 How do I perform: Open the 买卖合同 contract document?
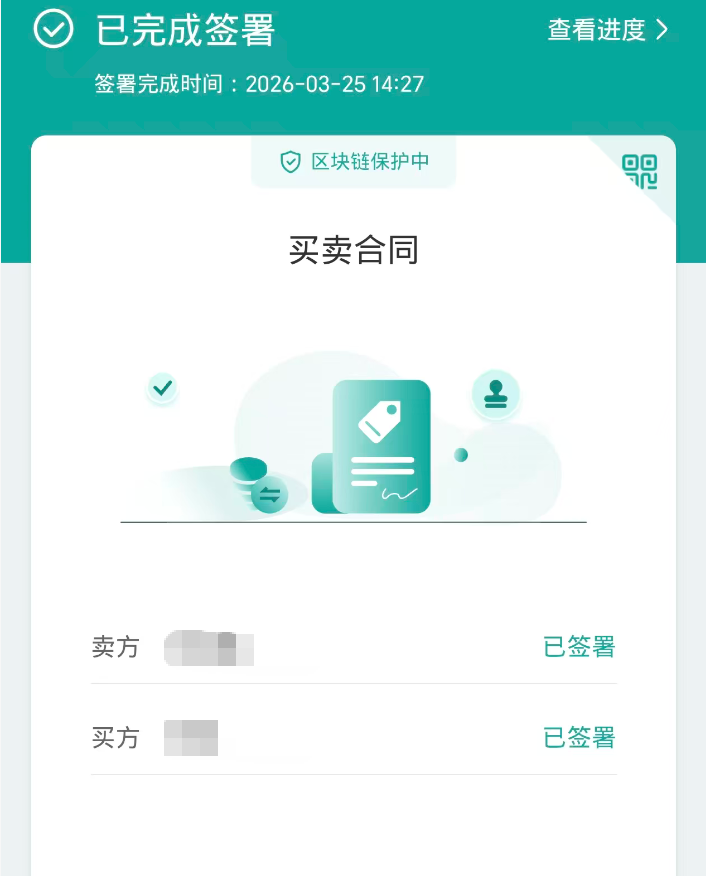click(x=353, y=250)
